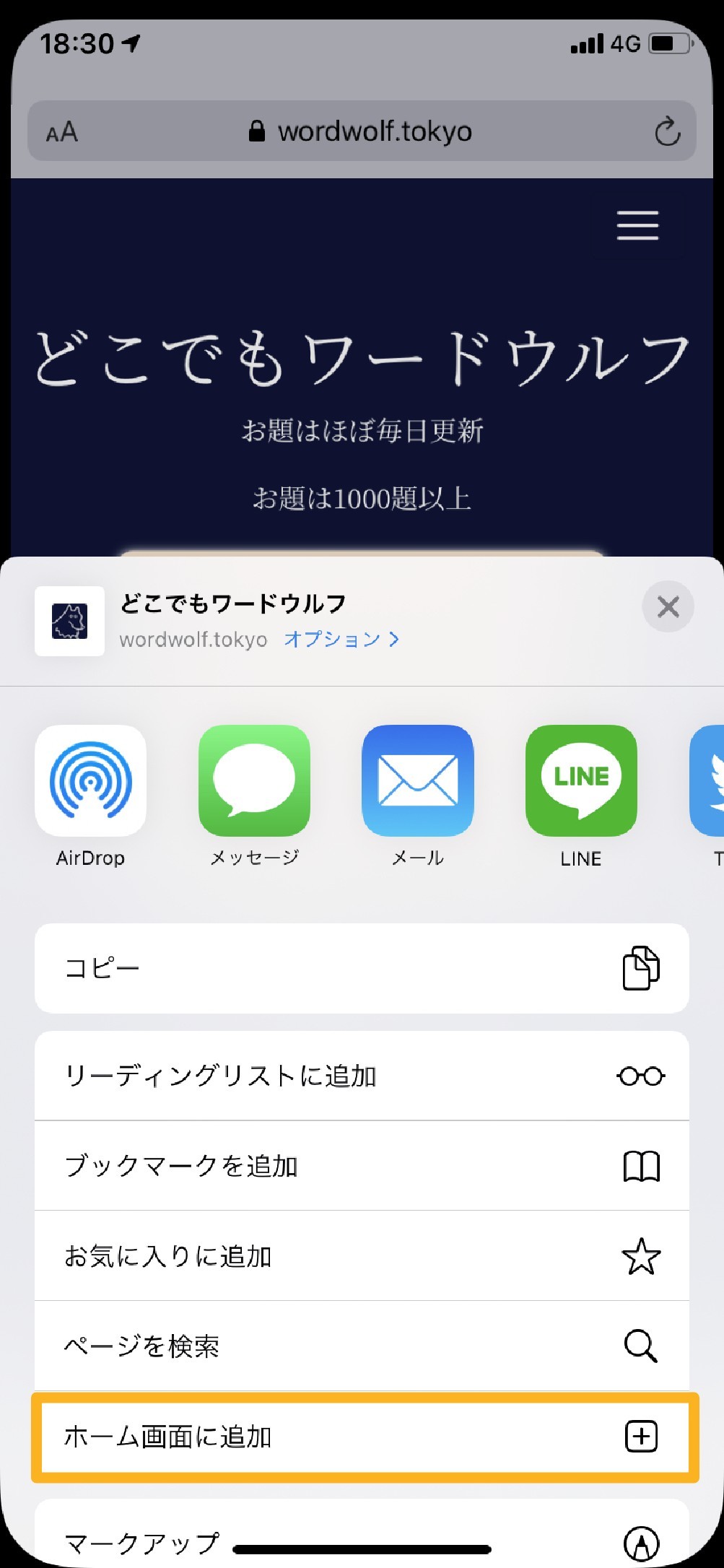Select ブックマークを追加
The width and height of the screenshot is (724, 1568).
click(362, 1166)
